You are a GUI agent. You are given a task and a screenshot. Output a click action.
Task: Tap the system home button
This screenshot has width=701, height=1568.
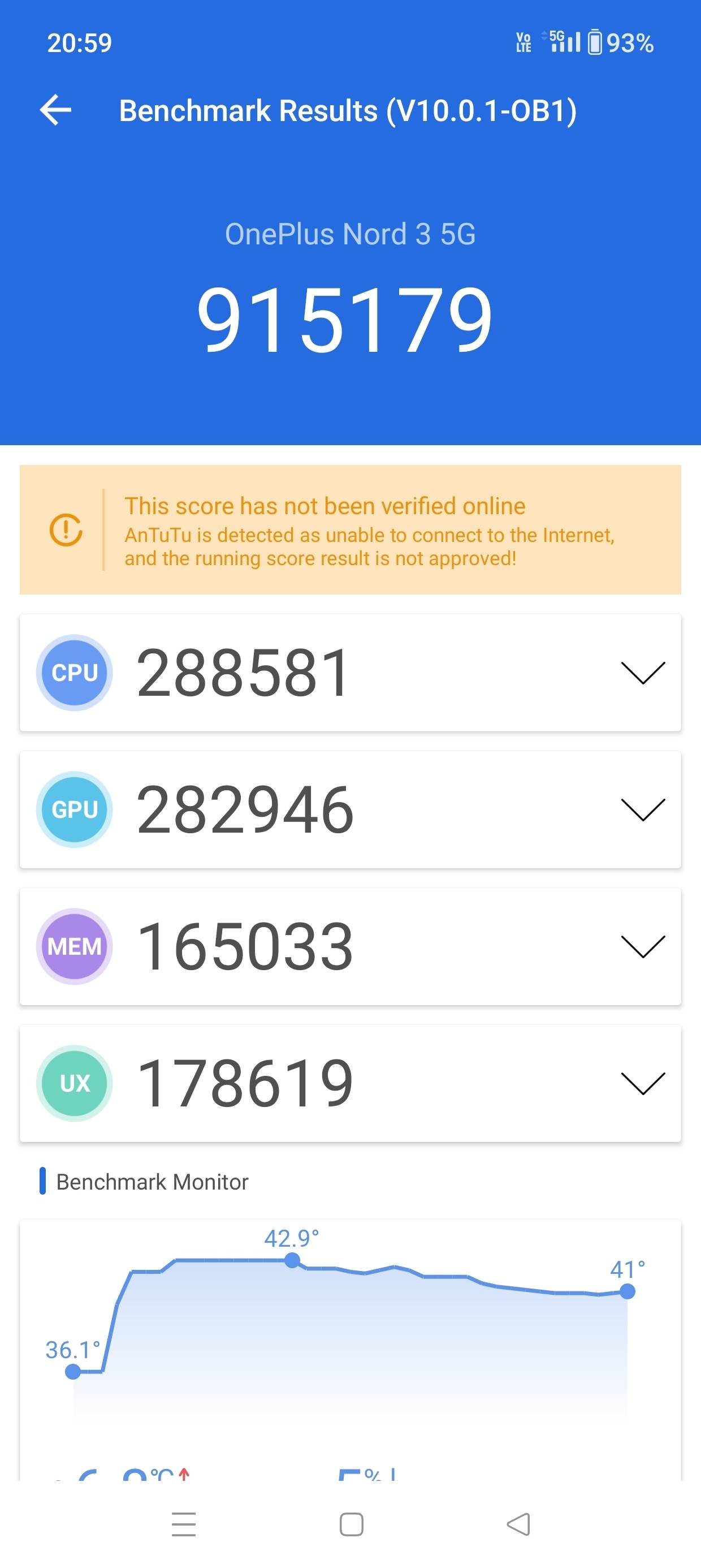pyautogui.click(x=351, y=1524)
